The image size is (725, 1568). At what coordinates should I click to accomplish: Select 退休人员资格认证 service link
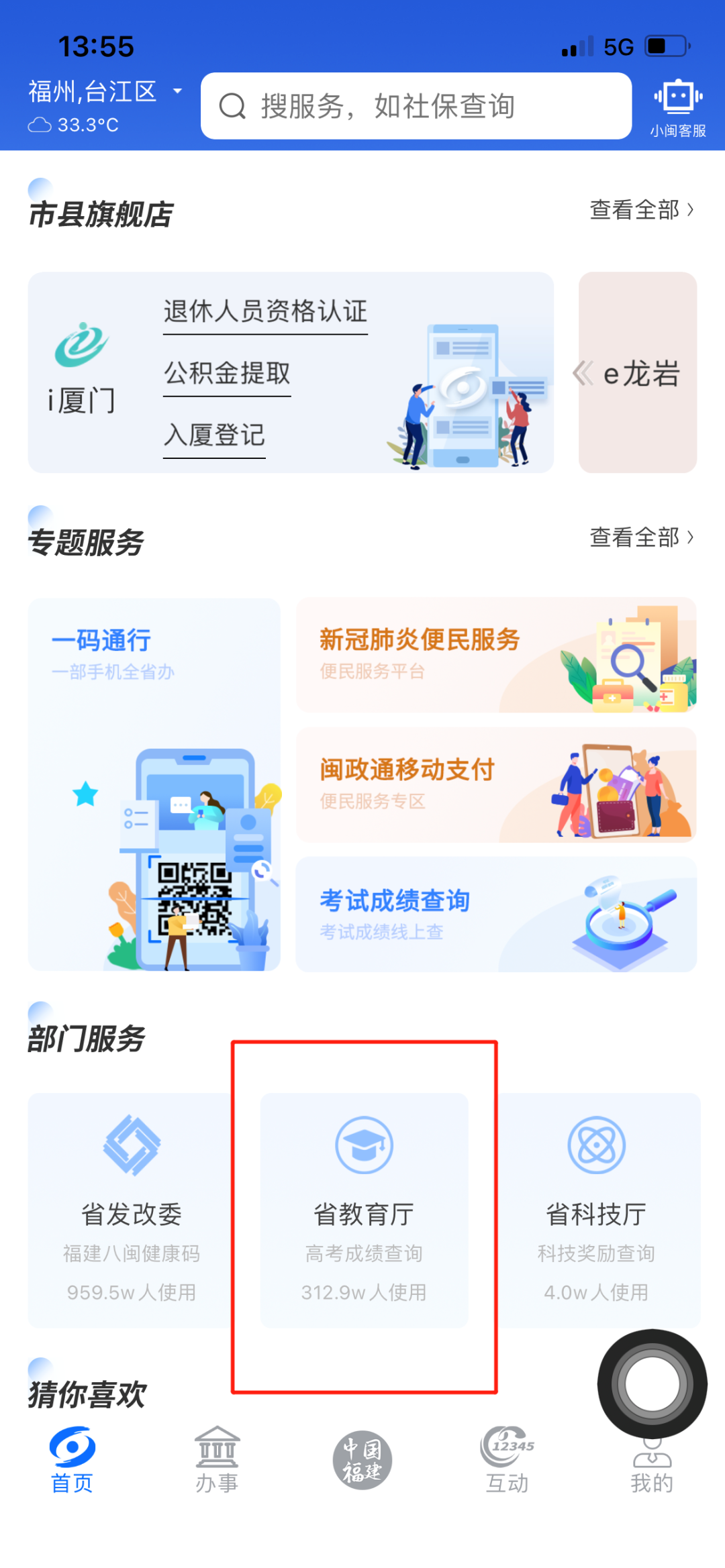(265, 312)
